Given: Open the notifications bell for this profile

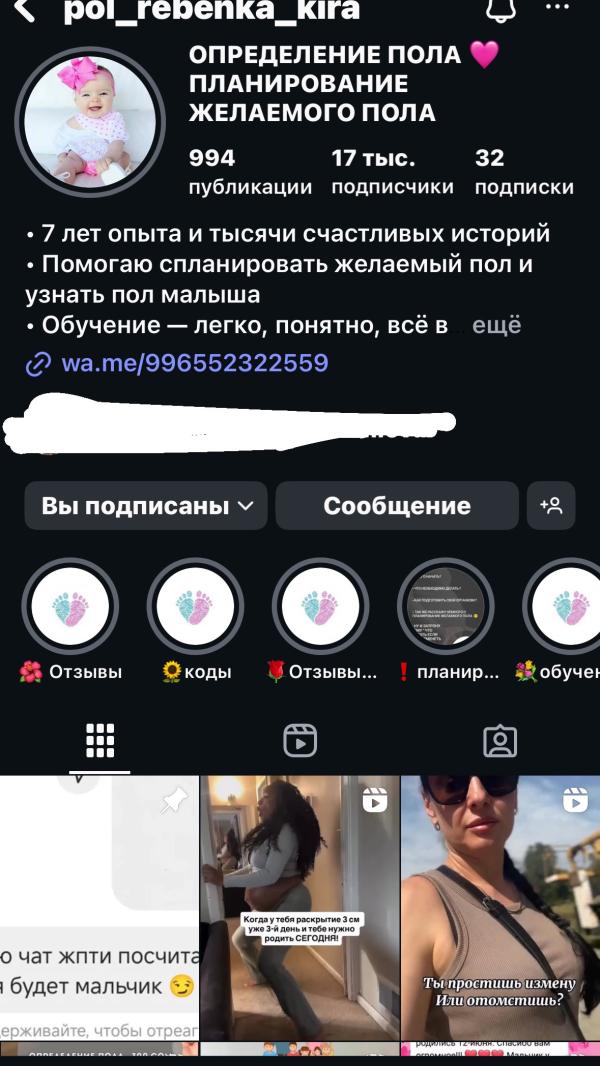Looking at the screenshot, I should [501, 10].
